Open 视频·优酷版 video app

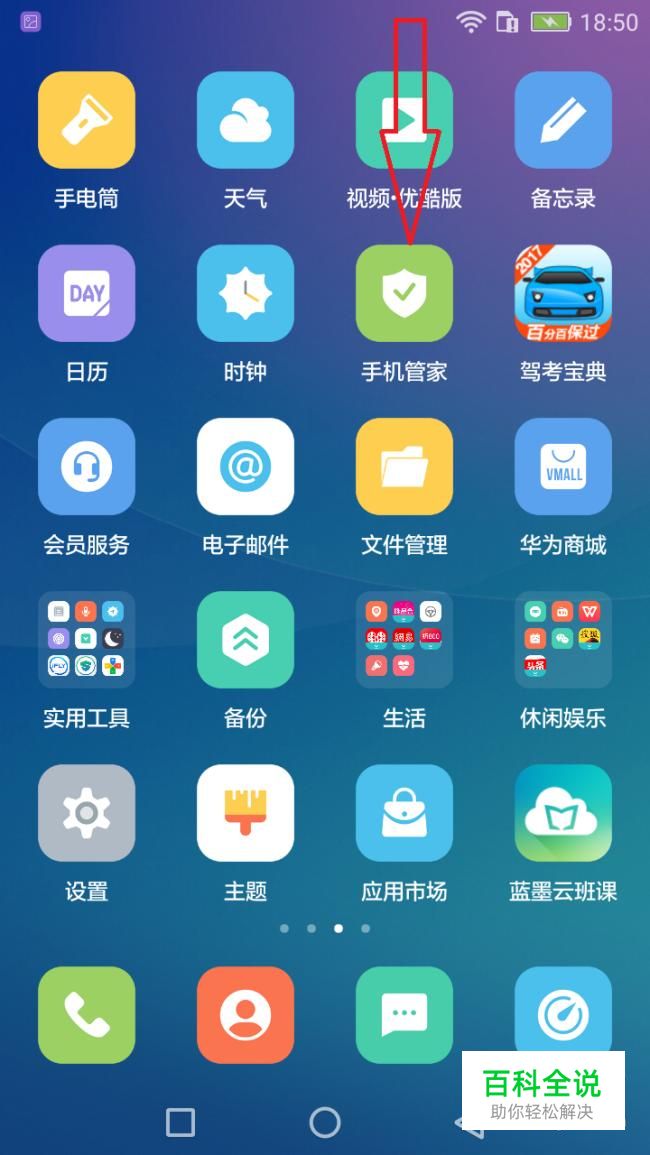pyautogui.click(x=404, y=120)
